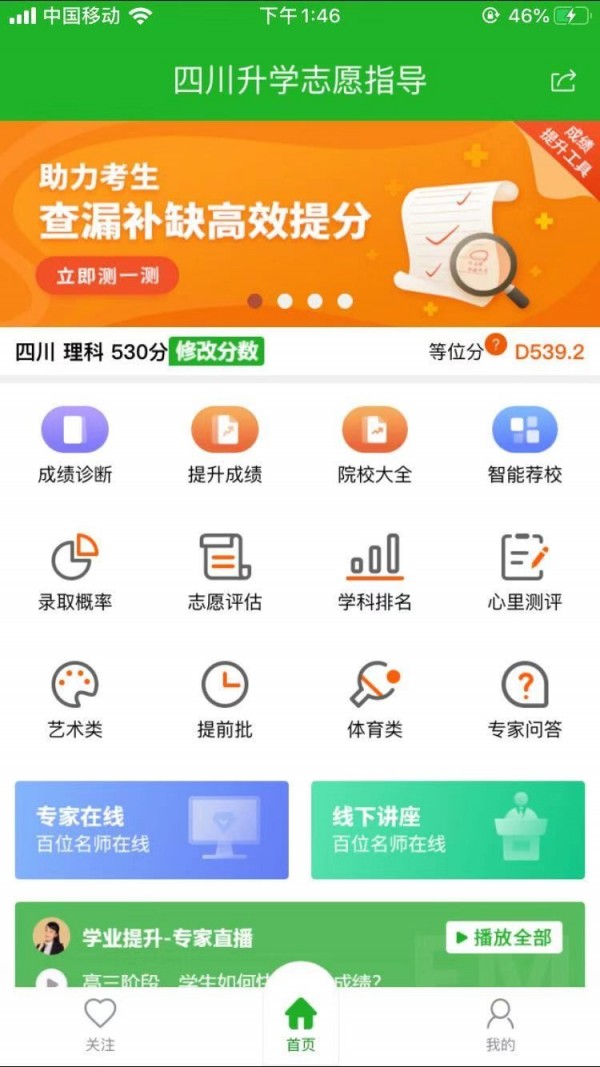Open the 线下讲座 card
This screenshot has height=1067, width=600.
448,830
